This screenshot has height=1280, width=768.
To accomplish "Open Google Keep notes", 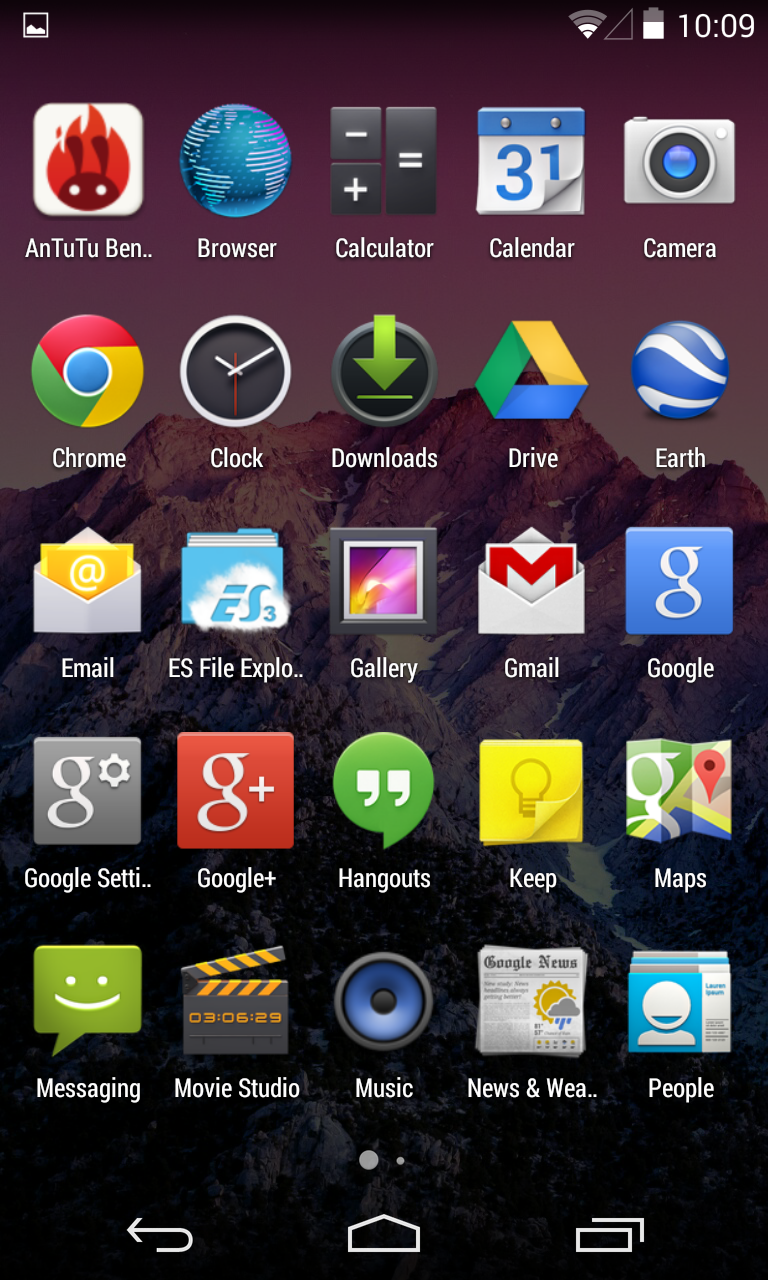I will (x=532, y=790).
